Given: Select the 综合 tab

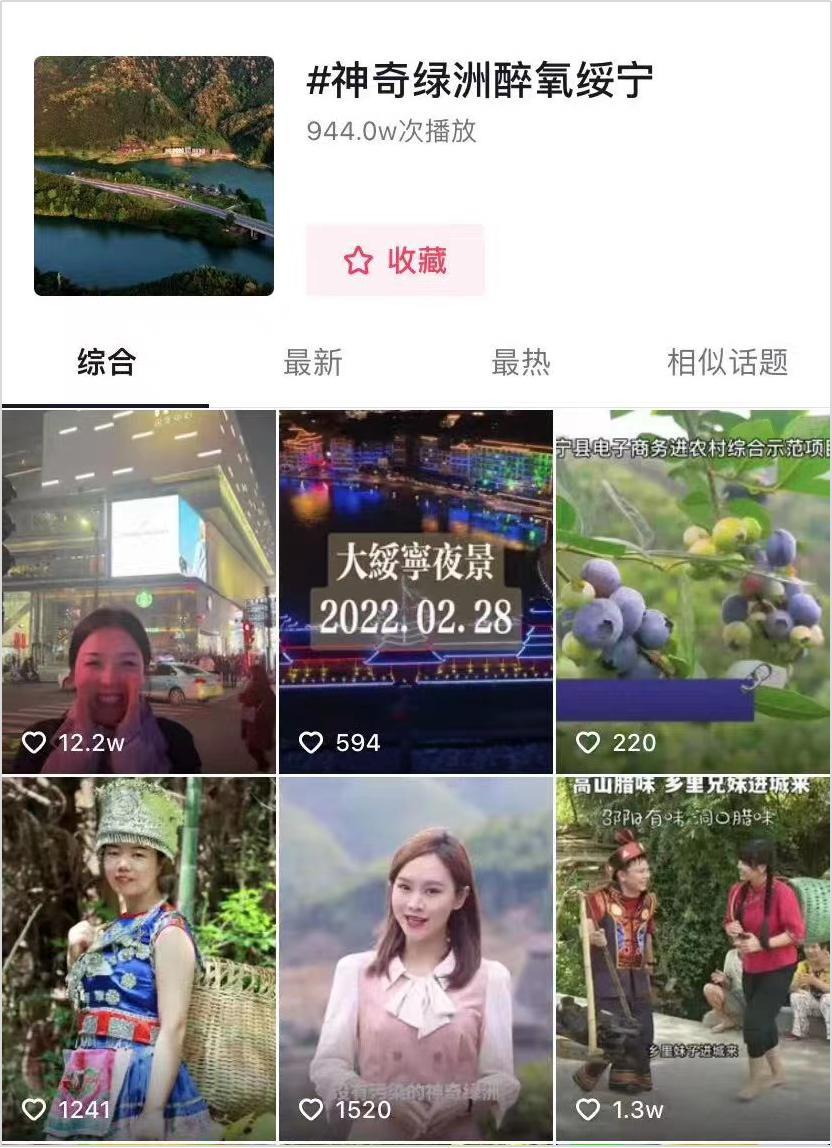Looking at the screenshot, I should point(105,362).
